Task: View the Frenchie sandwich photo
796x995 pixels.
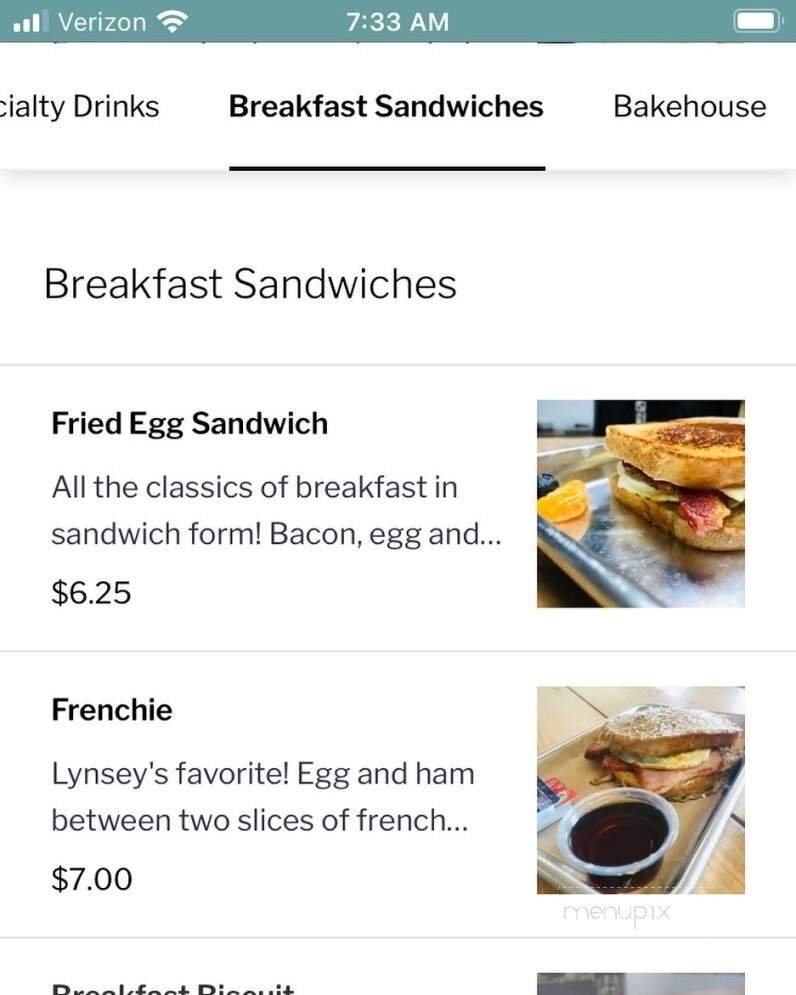Action: click(641, 789)
